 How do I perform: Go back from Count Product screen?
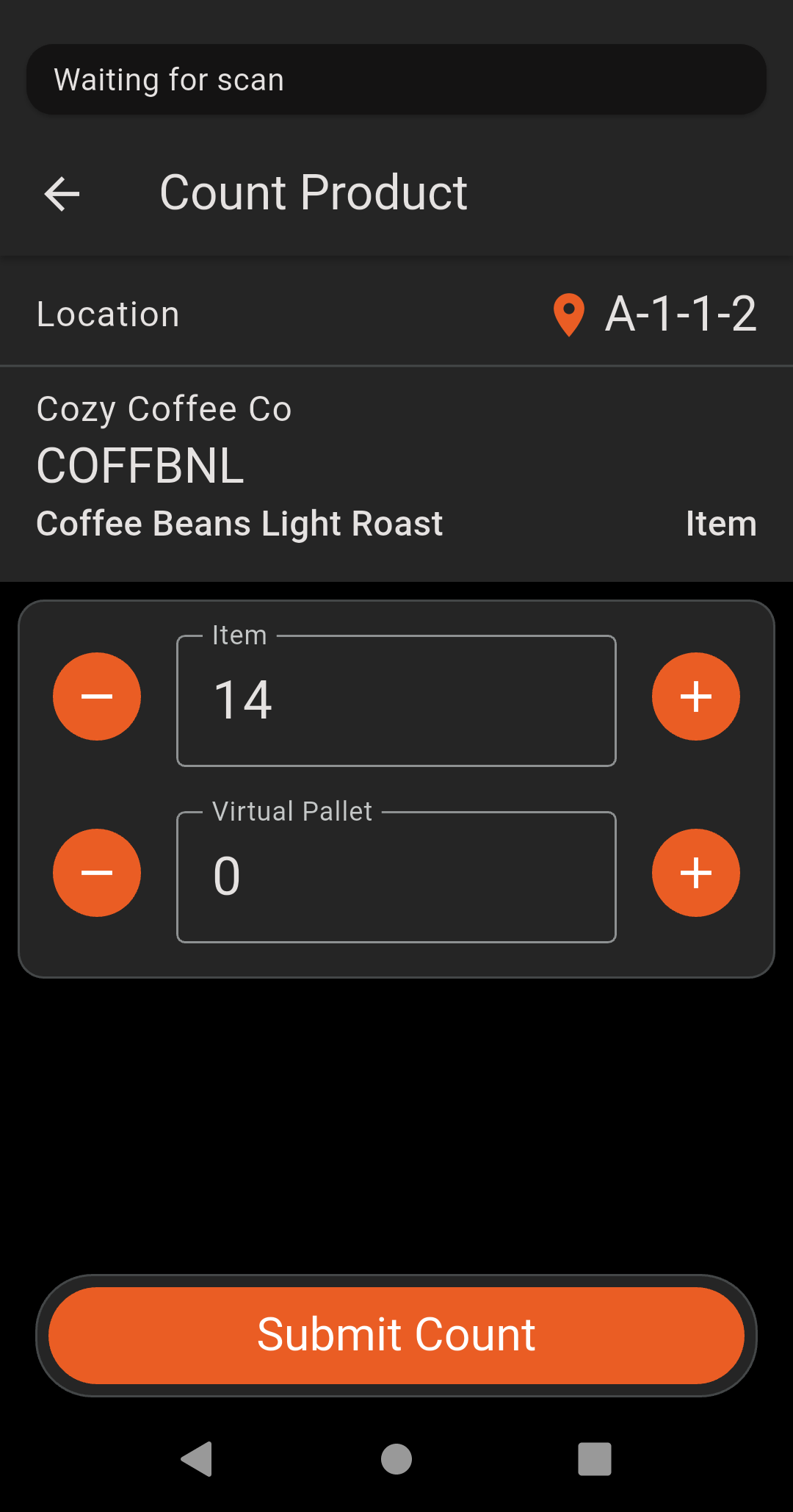(62, 194)
